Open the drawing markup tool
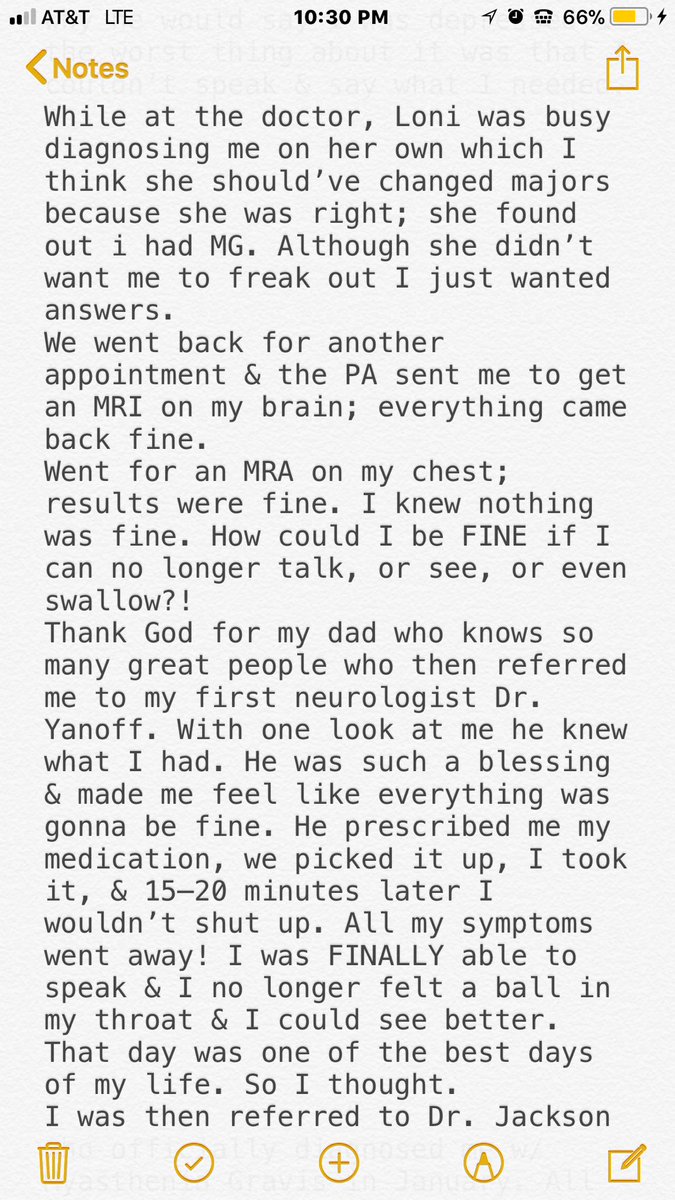This screenshot has width=675, height=1200. (483, 1163)
